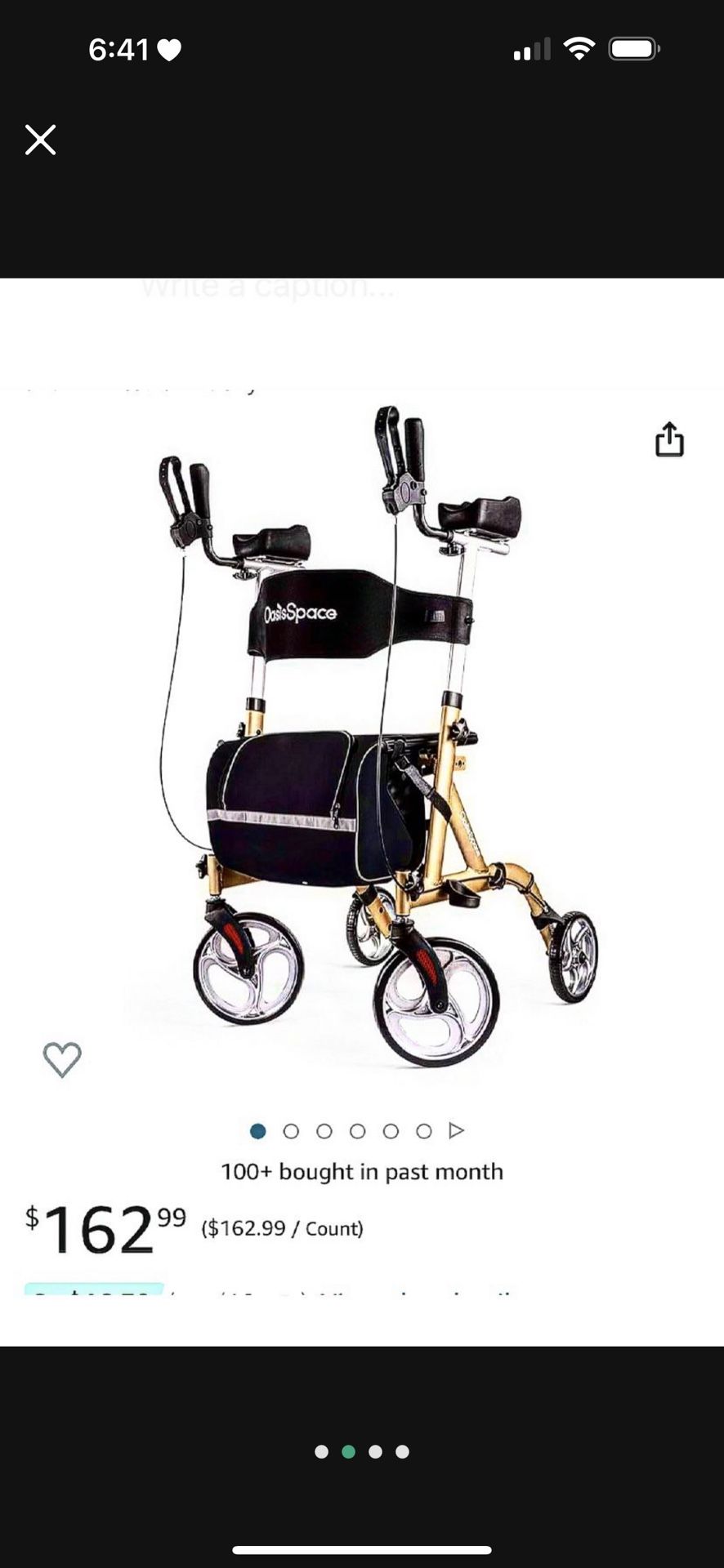
Task: Advance to the last carousel dot
Action: 424,1130
